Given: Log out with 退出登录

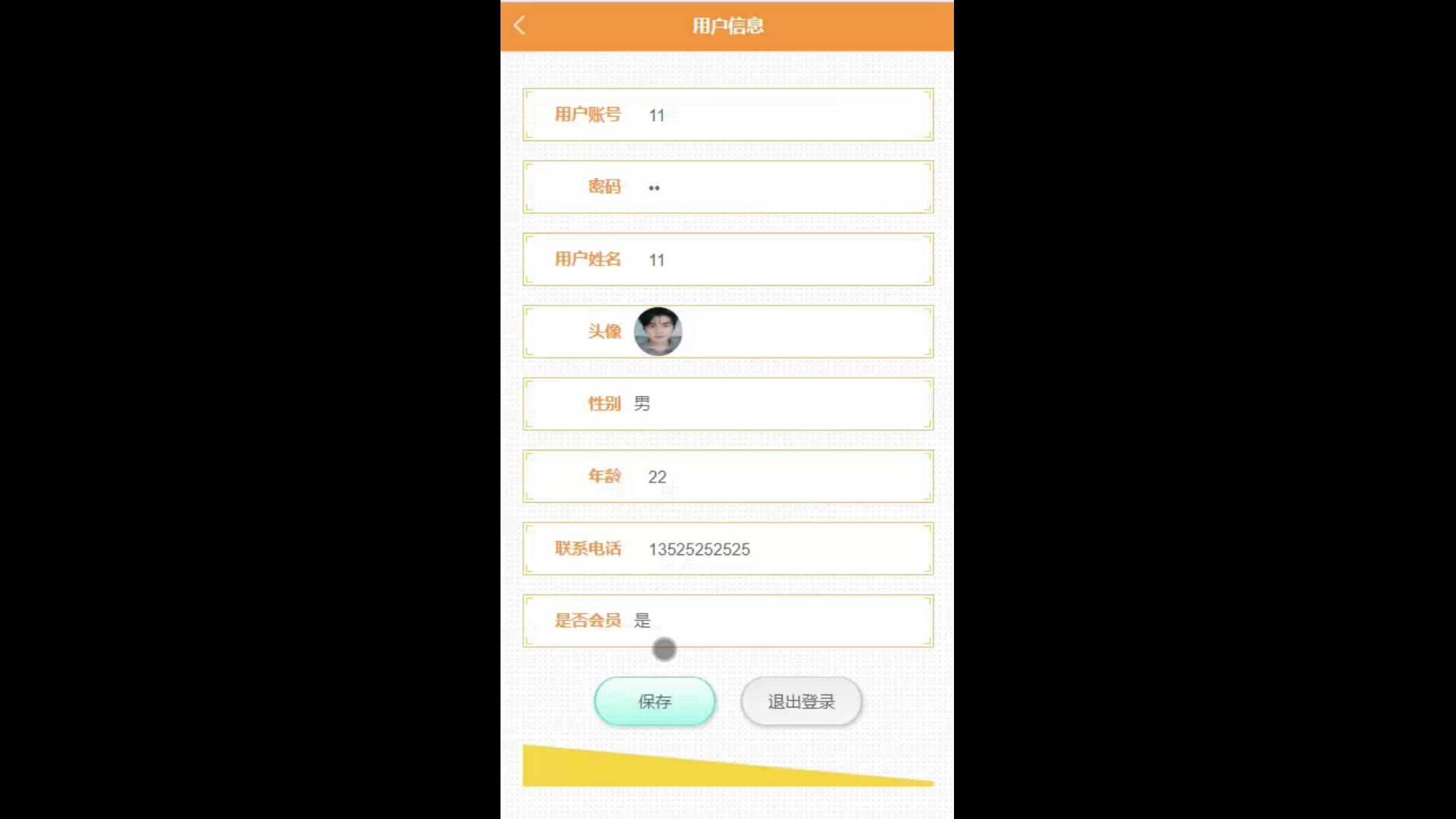Looking at the screenshot, I should point(801,701).
